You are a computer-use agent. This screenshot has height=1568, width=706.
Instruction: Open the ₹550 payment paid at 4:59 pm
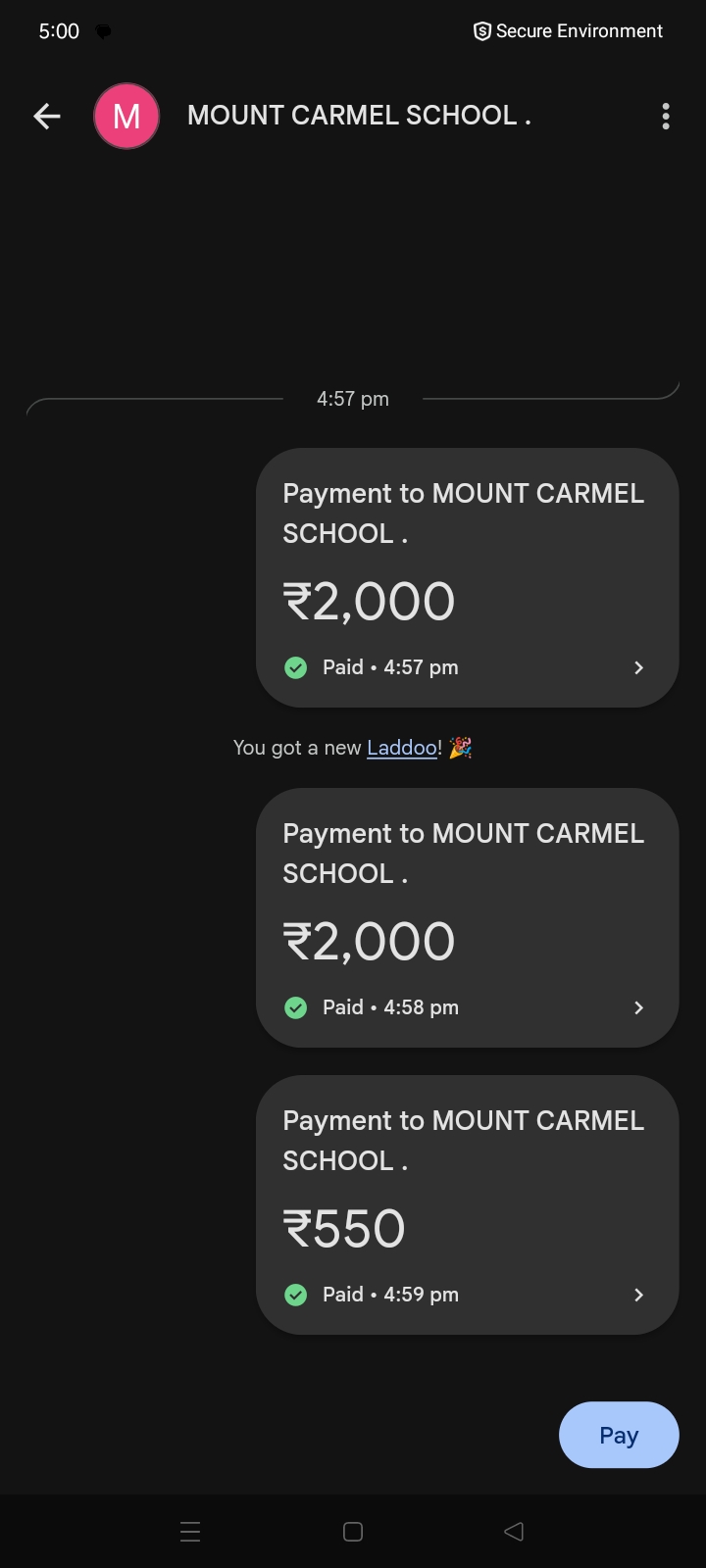point(467,1204)
